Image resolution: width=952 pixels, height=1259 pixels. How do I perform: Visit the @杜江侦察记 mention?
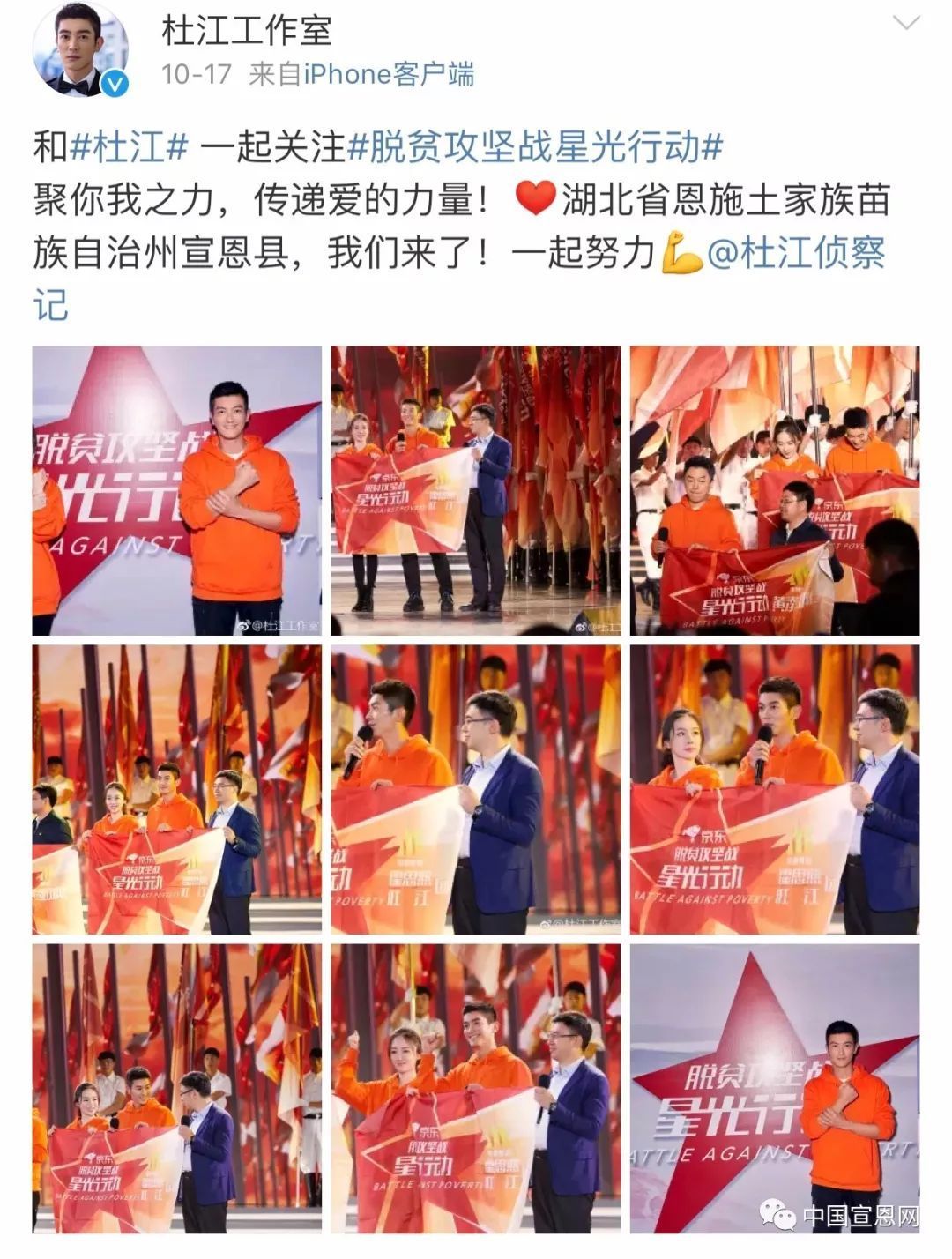(x=795, y=255)
